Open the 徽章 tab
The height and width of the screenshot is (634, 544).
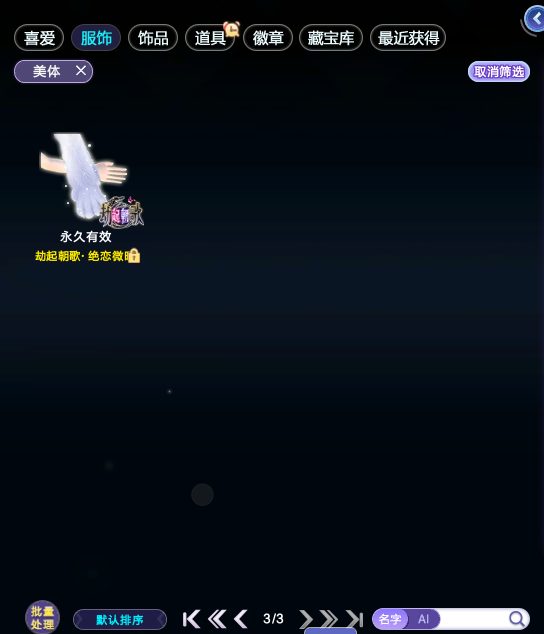click(268, 38)
